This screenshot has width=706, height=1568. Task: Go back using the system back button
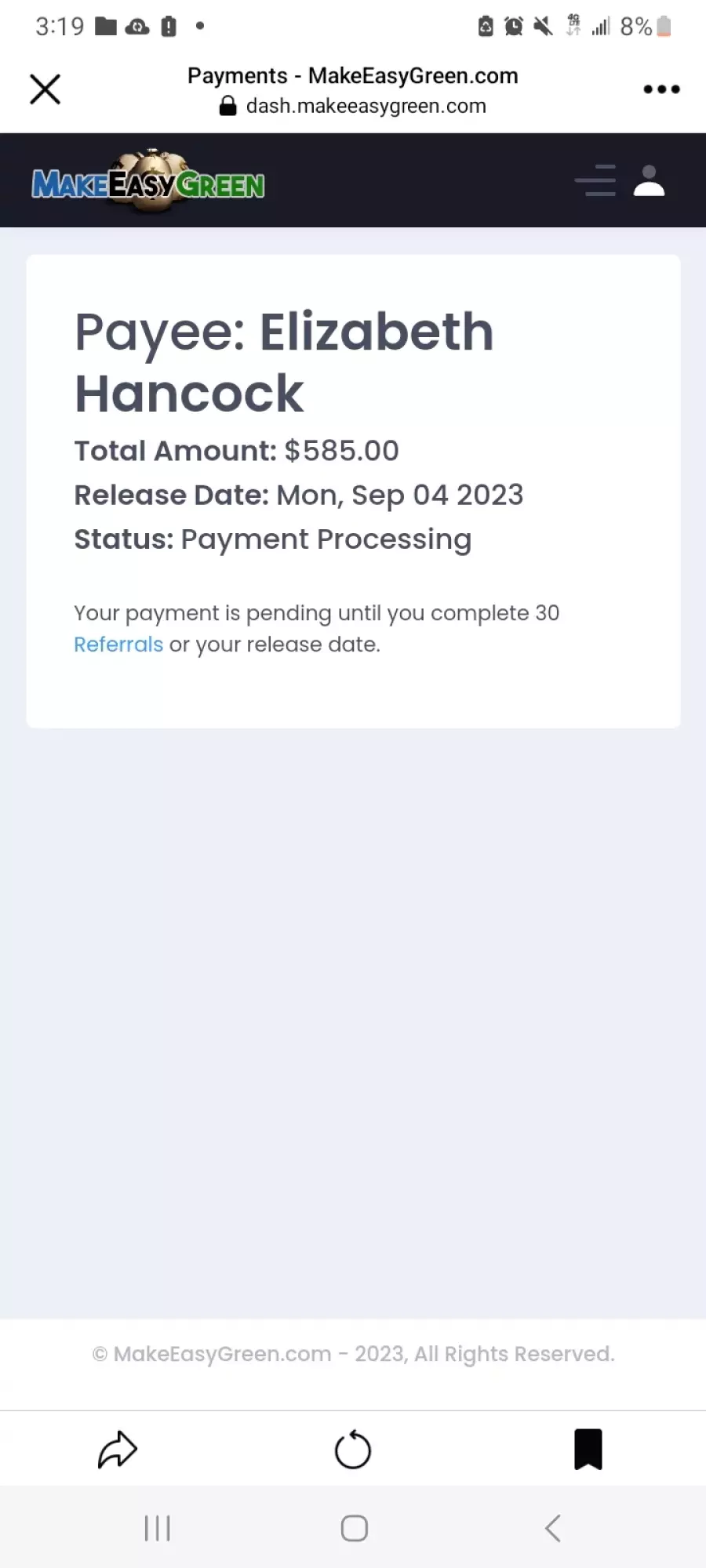tap(553, 1528)
